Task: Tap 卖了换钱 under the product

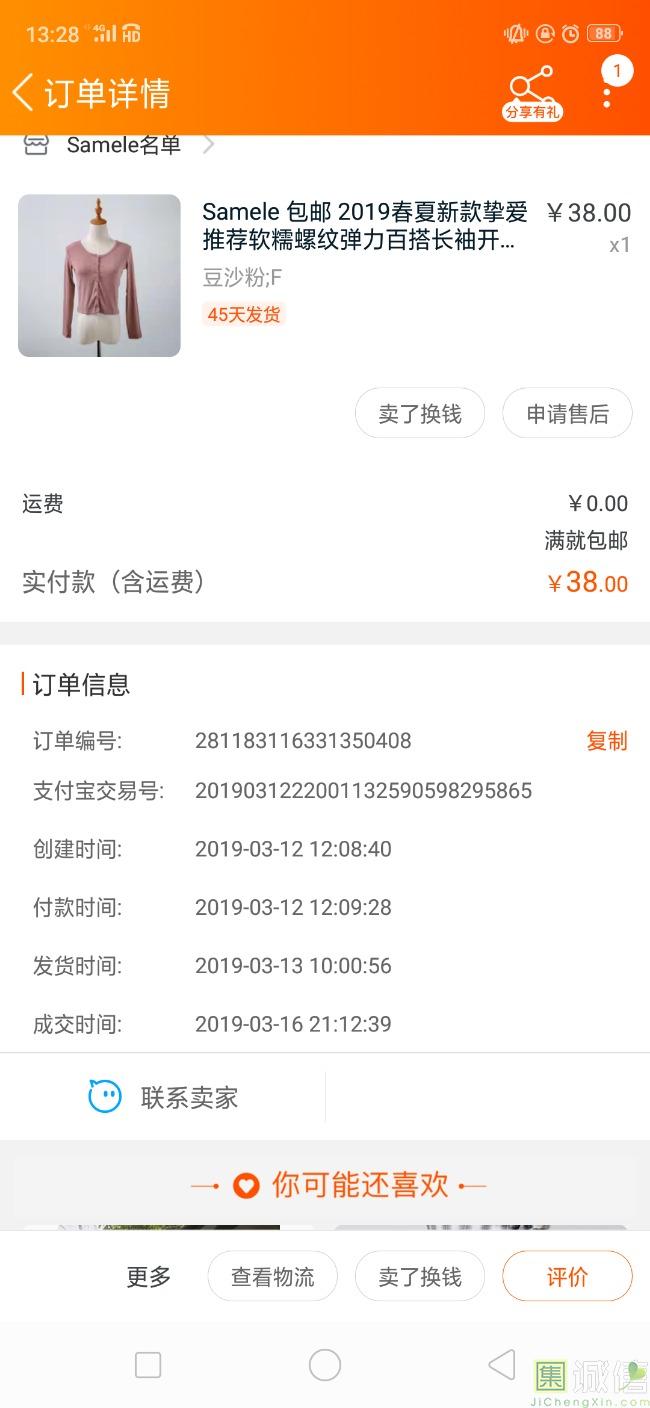Action: pos(420,414)
